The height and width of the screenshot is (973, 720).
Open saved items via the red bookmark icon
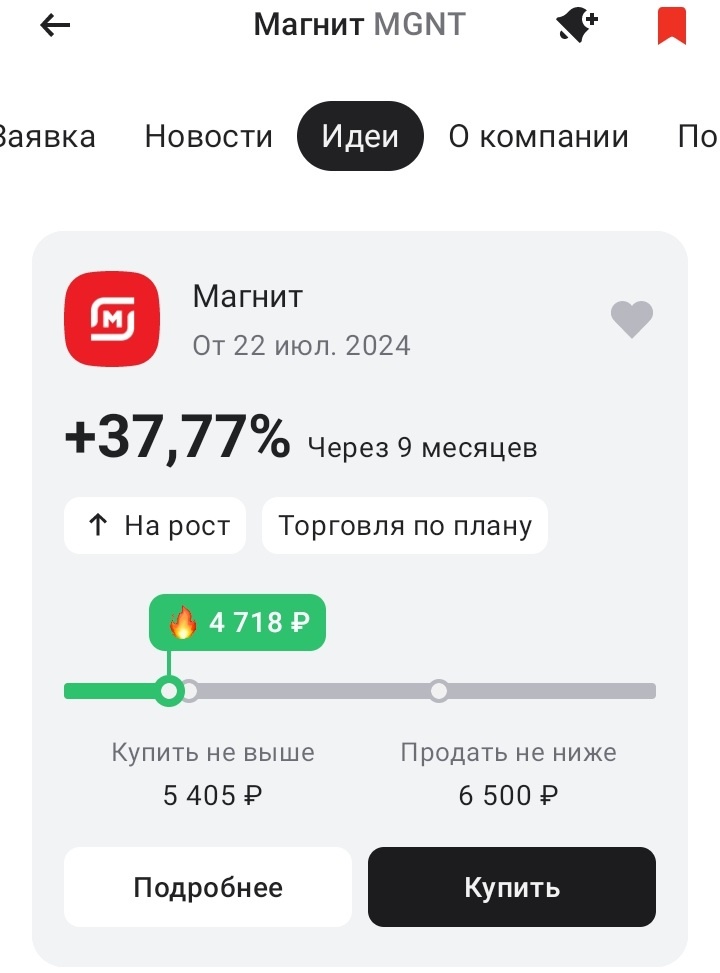[x=674, y=25]
